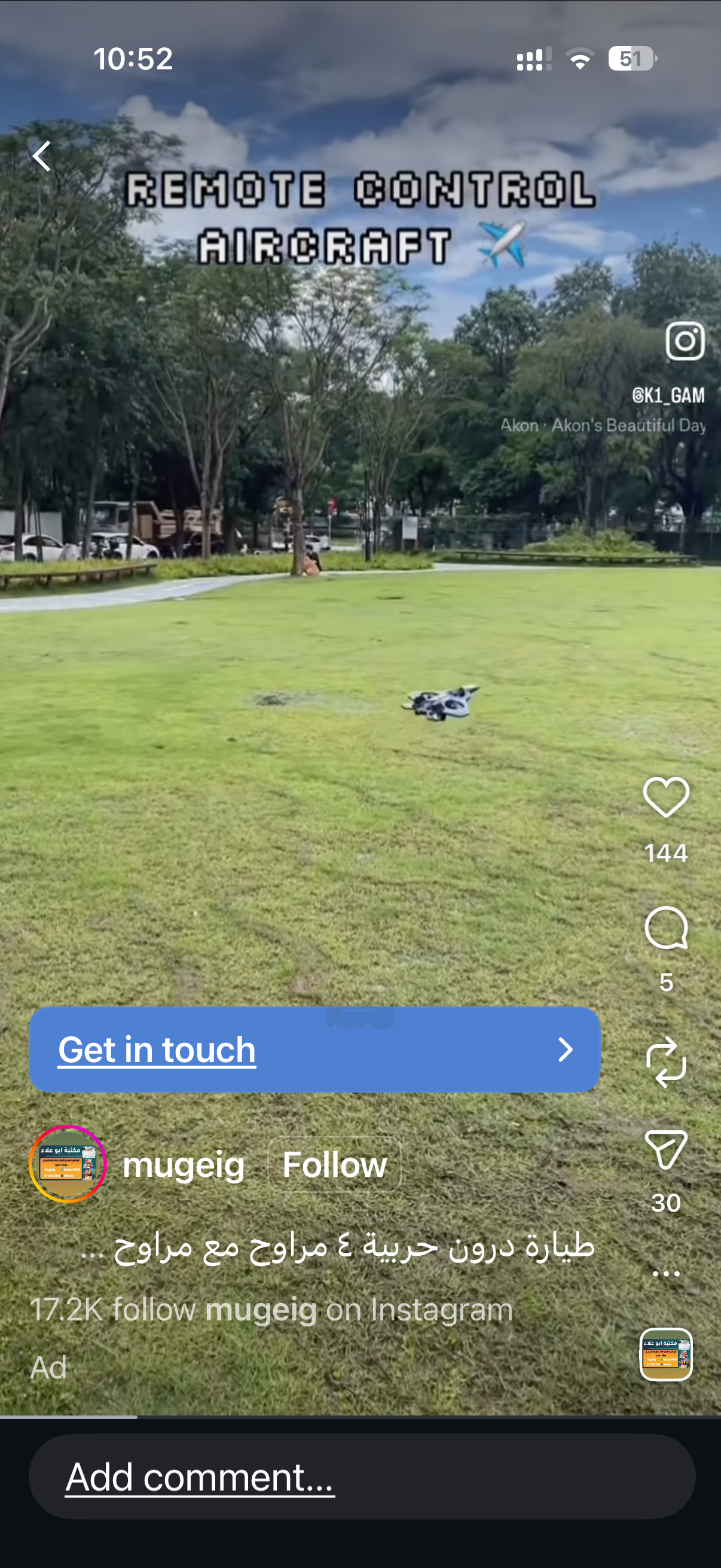This screenshot has height=1568, width=721.
Task: Go back using the back arrow
Action: (42, 157)
